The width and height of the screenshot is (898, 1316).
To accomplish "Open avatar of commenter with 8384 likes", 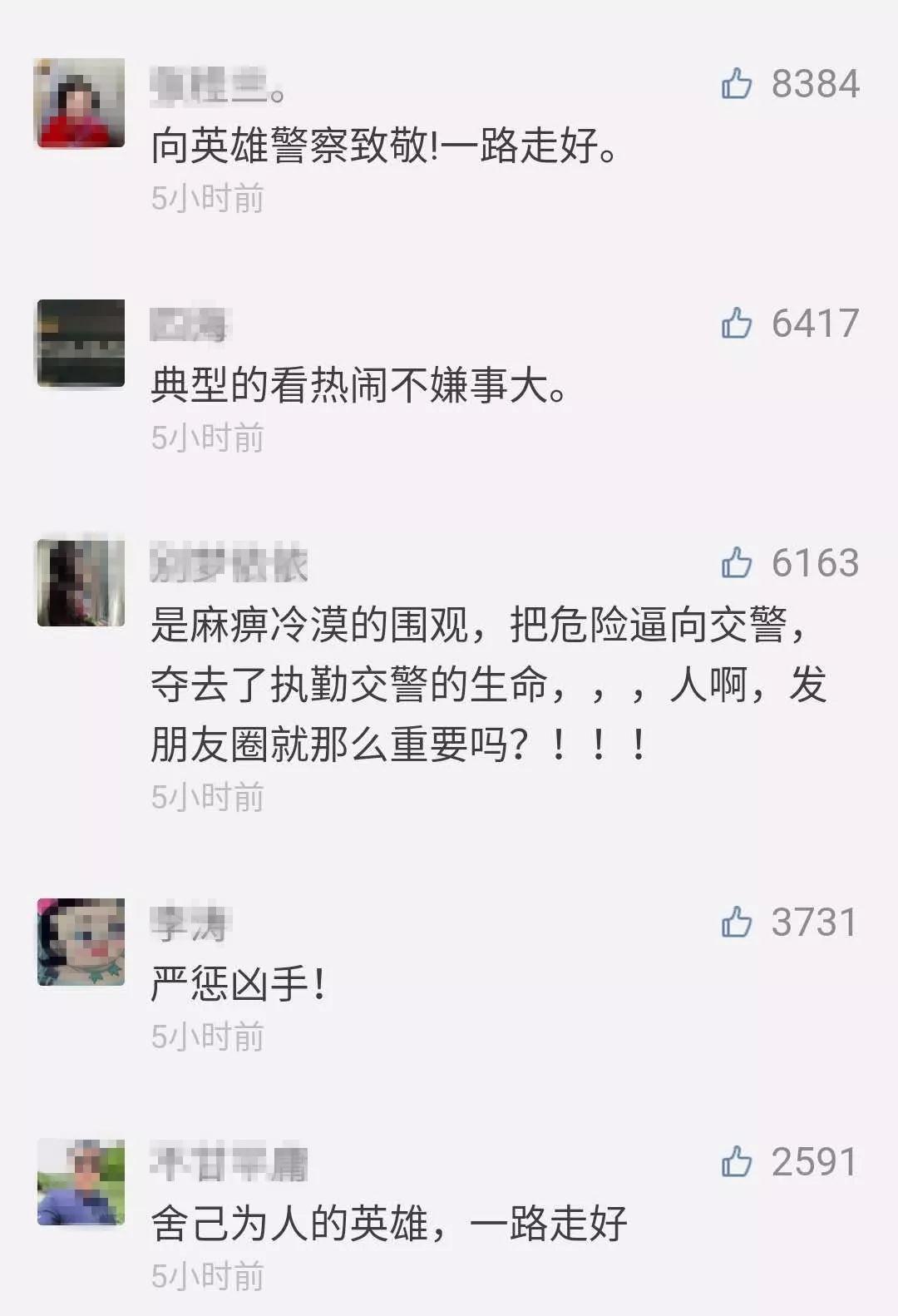I will pos(81,103).
